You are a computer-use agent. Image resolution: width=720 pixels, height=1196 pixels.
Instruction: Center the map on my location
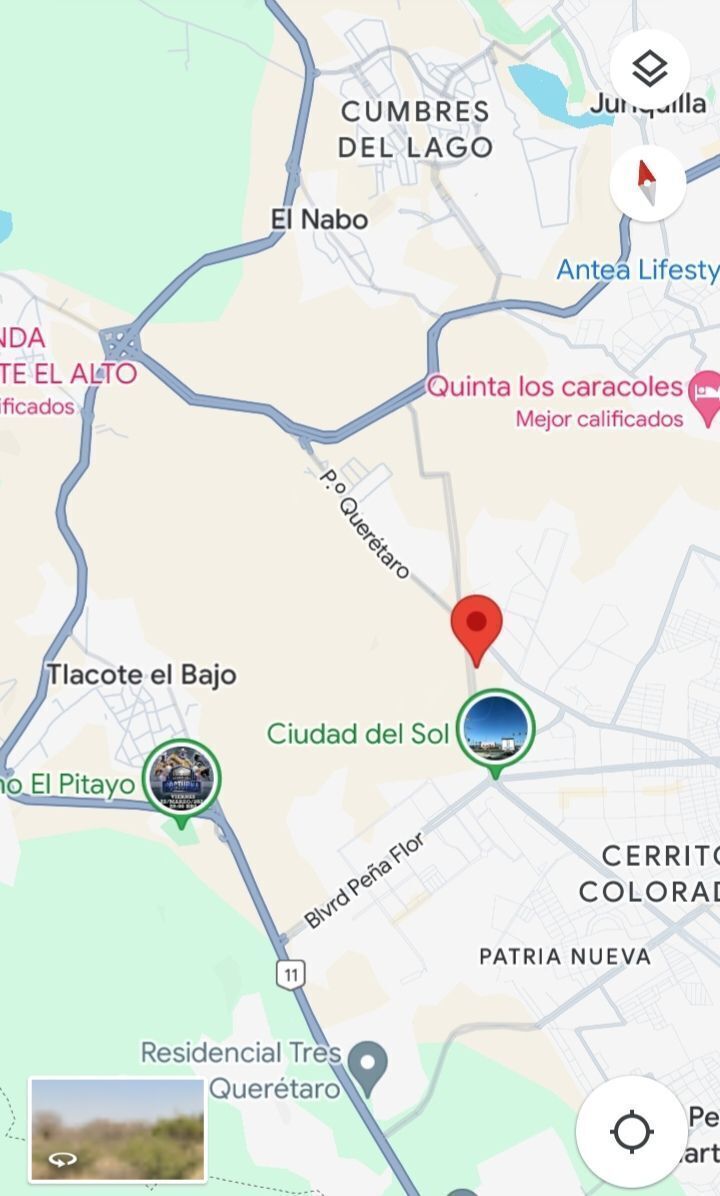pyautogui.click(x=631, y=1132)
